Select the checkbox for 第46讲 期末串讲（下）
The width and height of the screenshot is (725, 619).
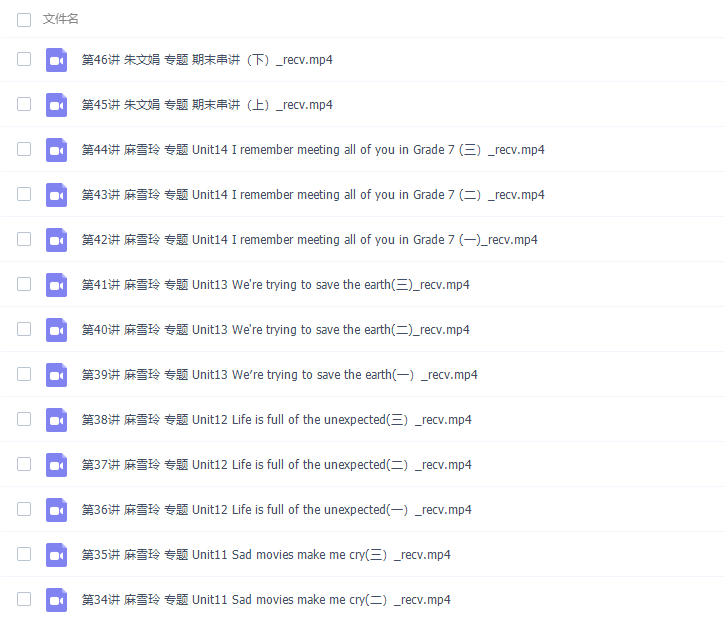(24, 59)
